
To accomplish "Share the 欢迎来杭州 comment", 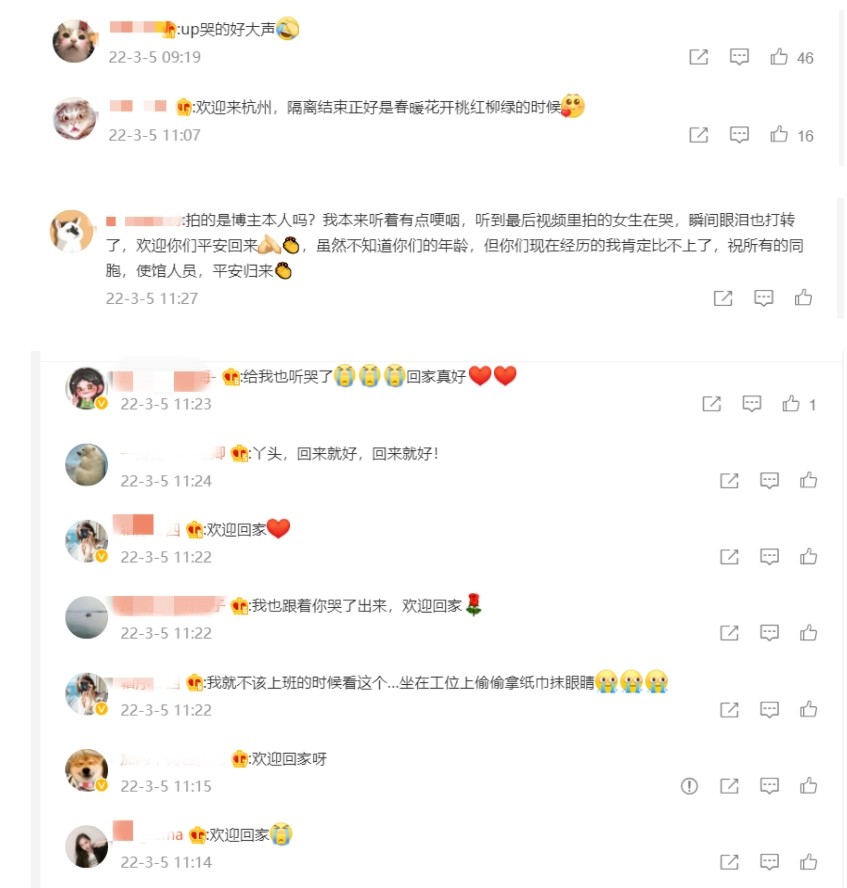I will (699, 134).
